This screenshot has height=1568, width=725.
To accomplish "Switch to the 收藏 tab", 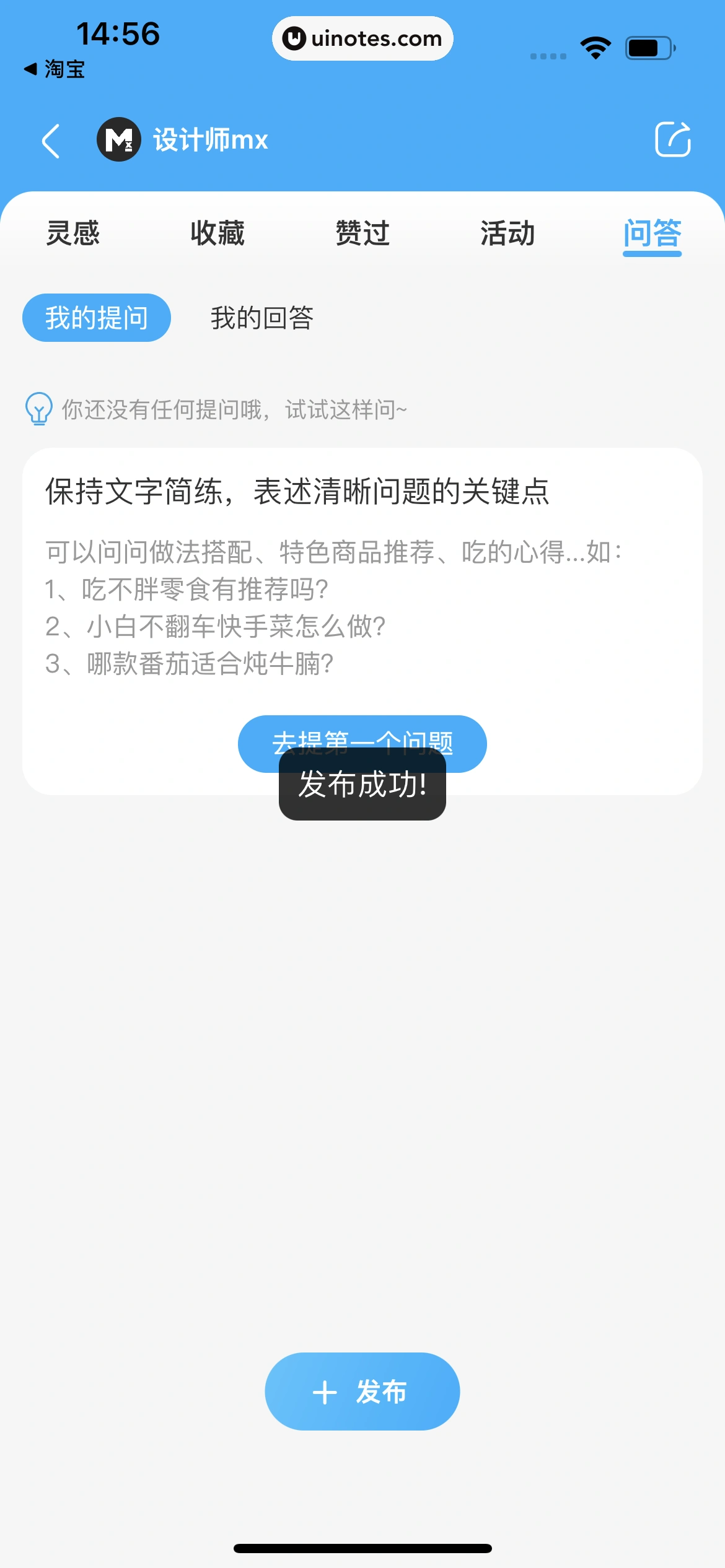I will pos(217,233).
